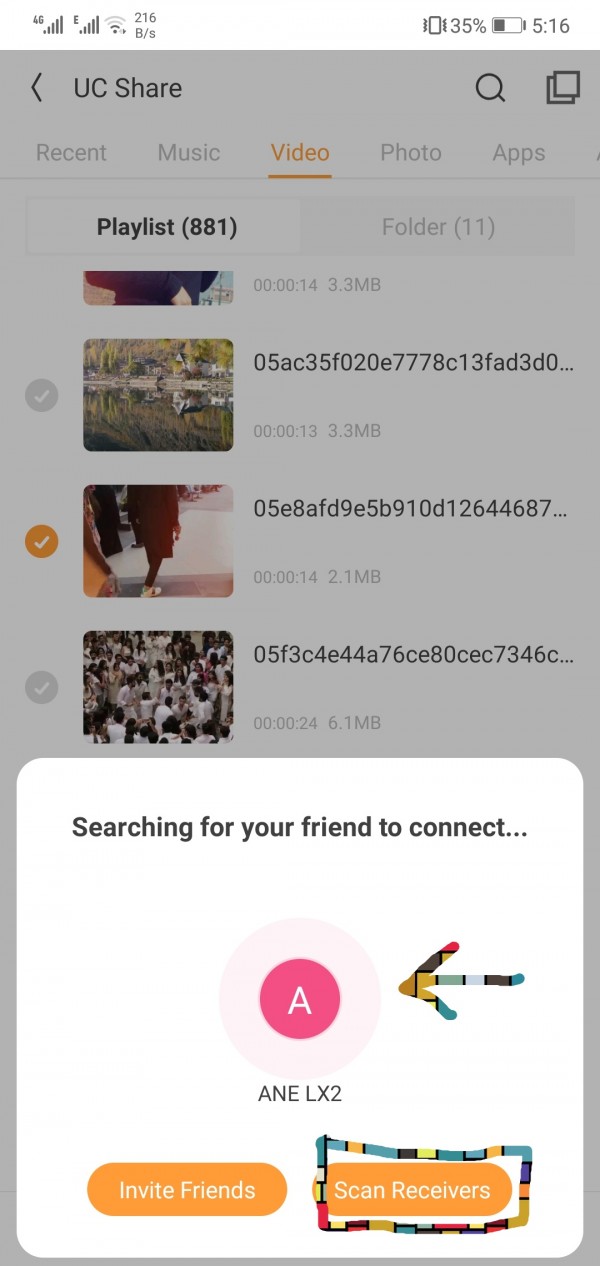Select the Playlist (881) segment
This screenshot has width=600, height=1266.
click(x=166, y=227)
